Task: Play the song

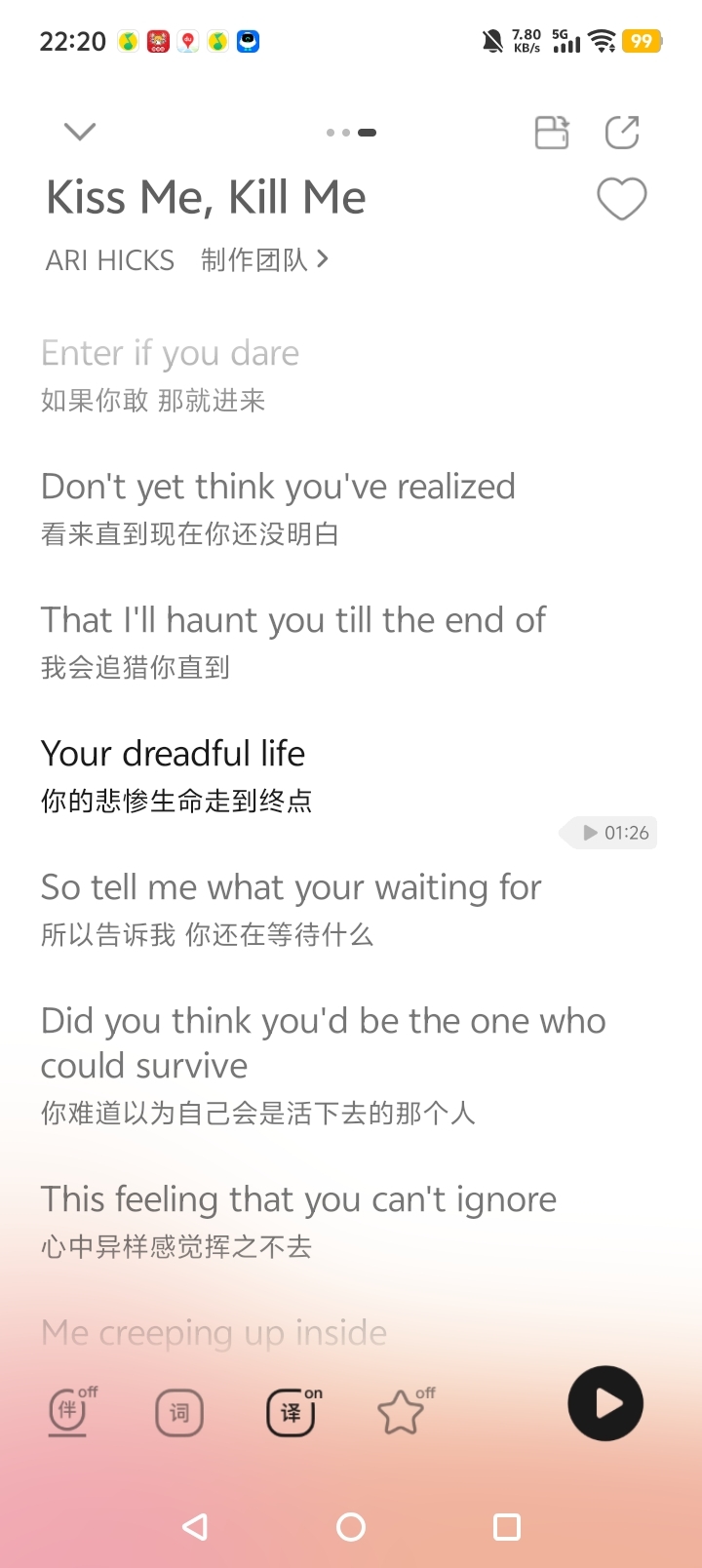Action: pyautogui.click(x=605, y=1403)
